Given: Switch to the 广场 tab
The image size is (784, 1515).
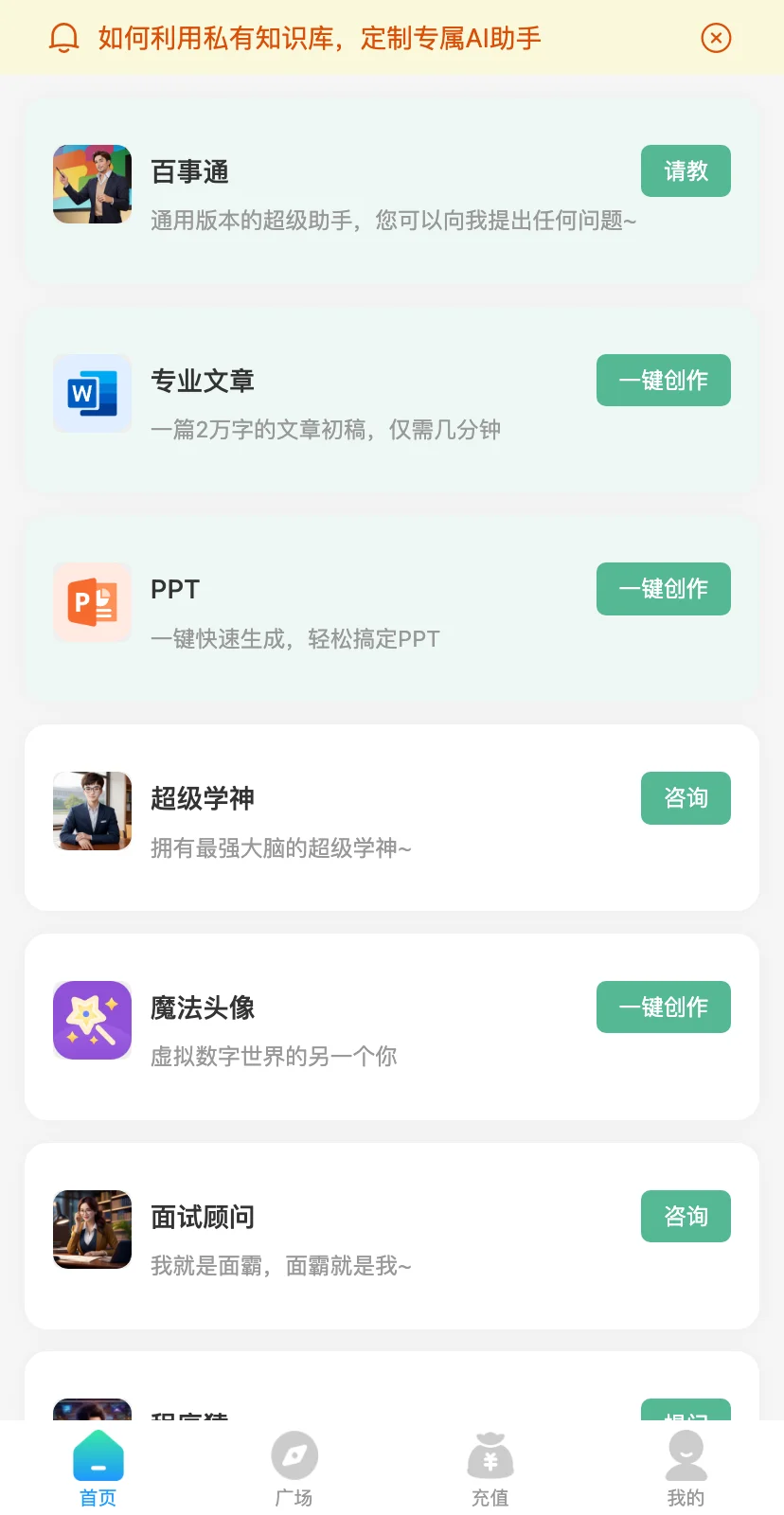Looking at the screenshot, I should point(294,1466).
